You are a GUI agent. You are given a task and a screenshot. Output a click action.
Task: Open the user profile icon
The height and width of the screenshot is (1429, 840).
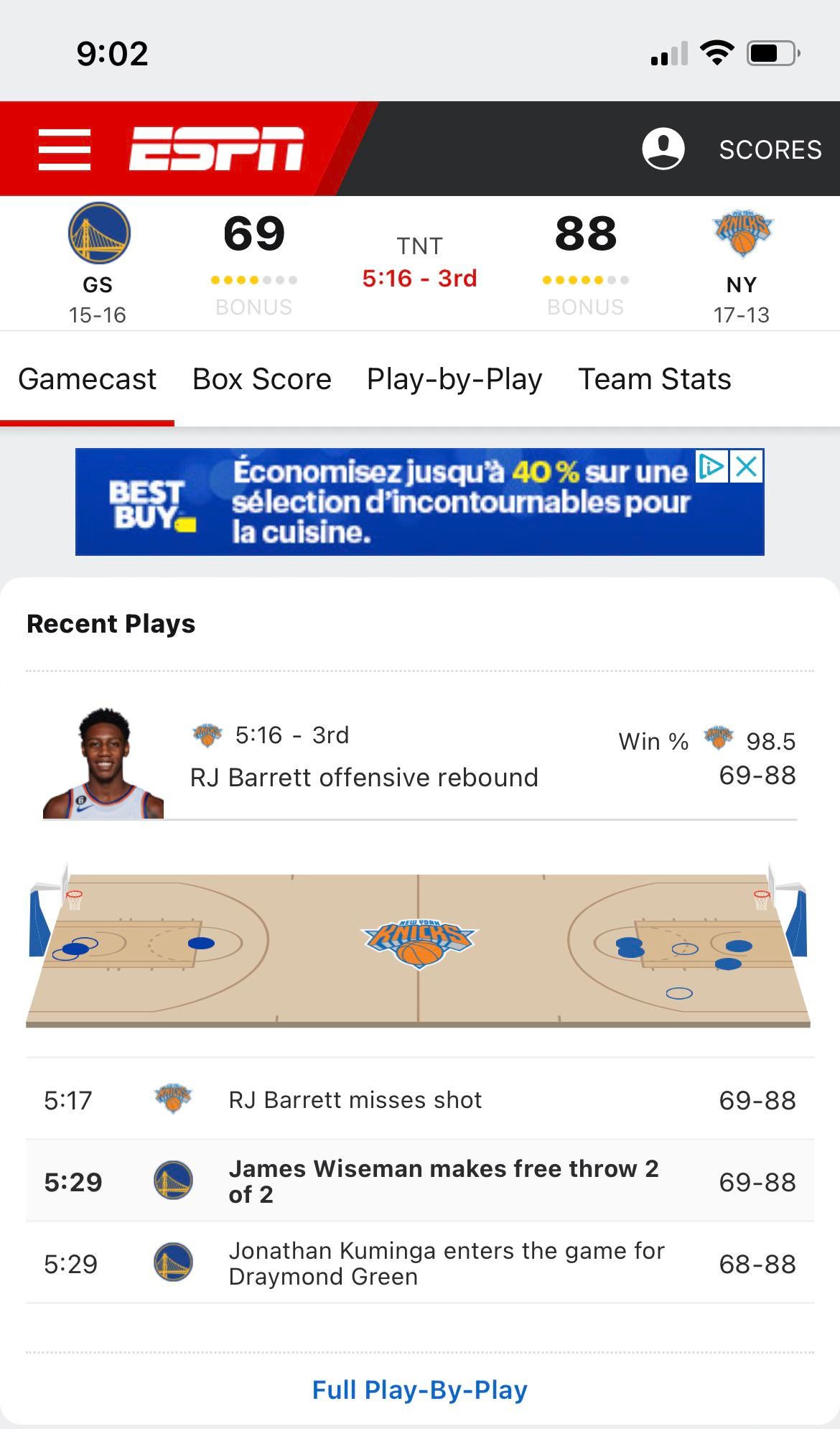coord(663,149)
